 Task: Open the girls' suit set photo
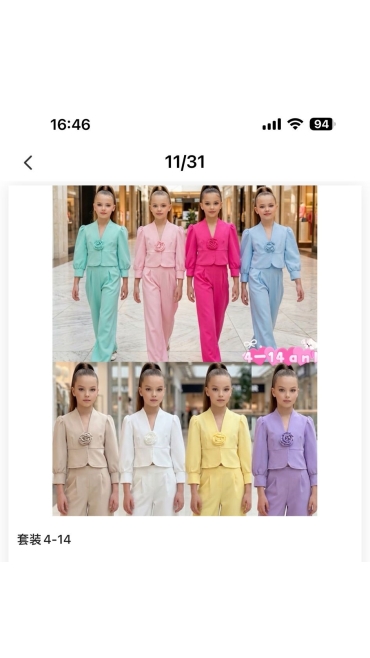pyautogui.click(x=185, y=350)
